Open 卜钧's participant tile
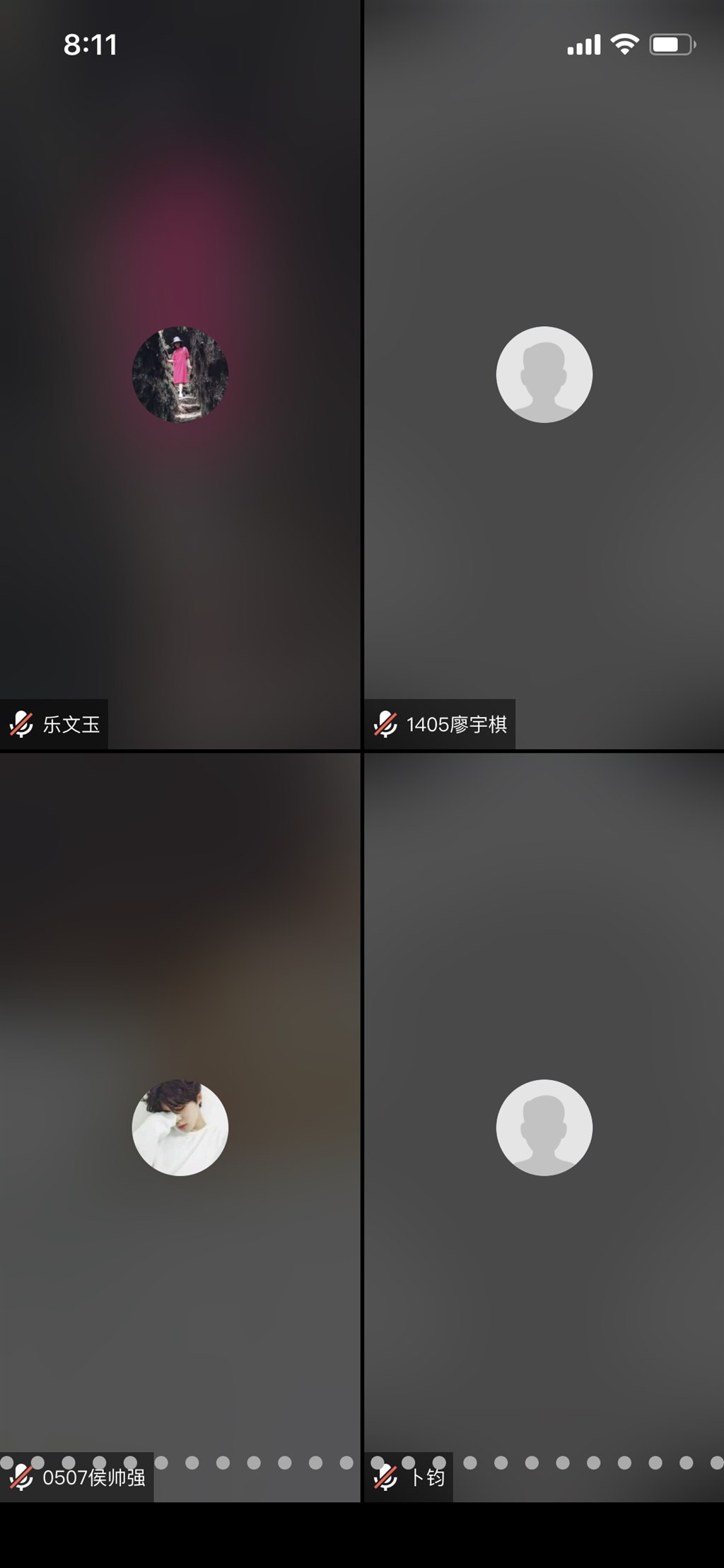724x1568 pixels. (544, 1127)
